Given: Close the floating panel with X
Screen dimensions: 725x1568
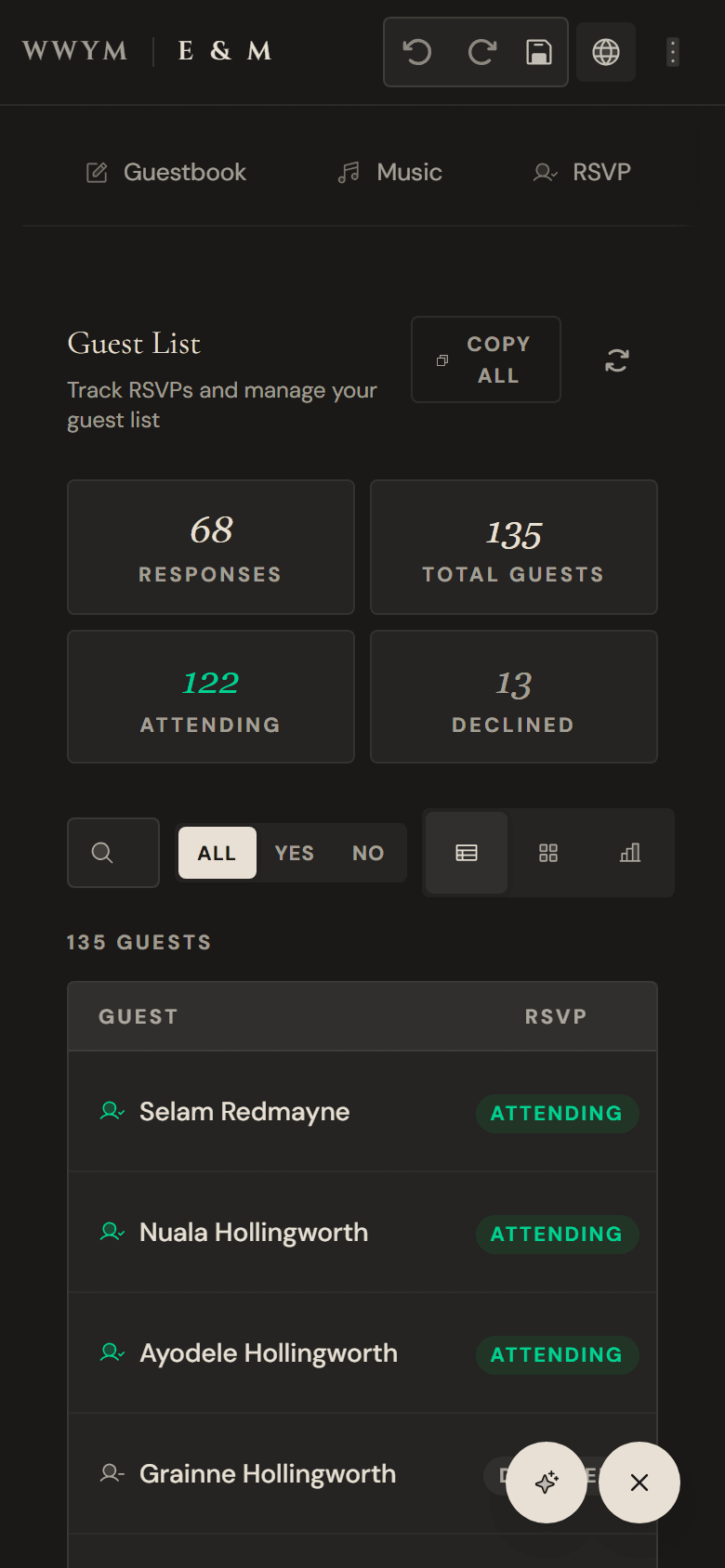Looking at the screenshot, I should click(639, 1483).
